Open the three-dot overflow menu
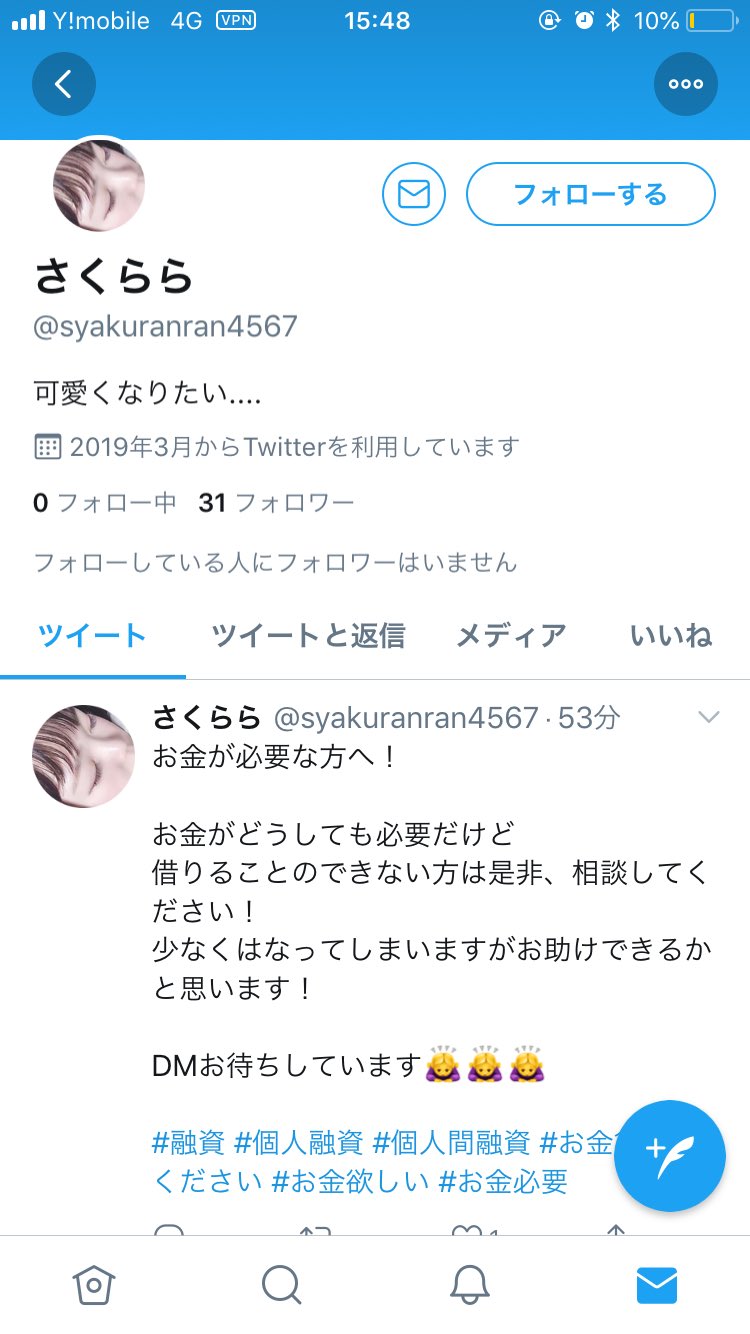 (686, 84)
